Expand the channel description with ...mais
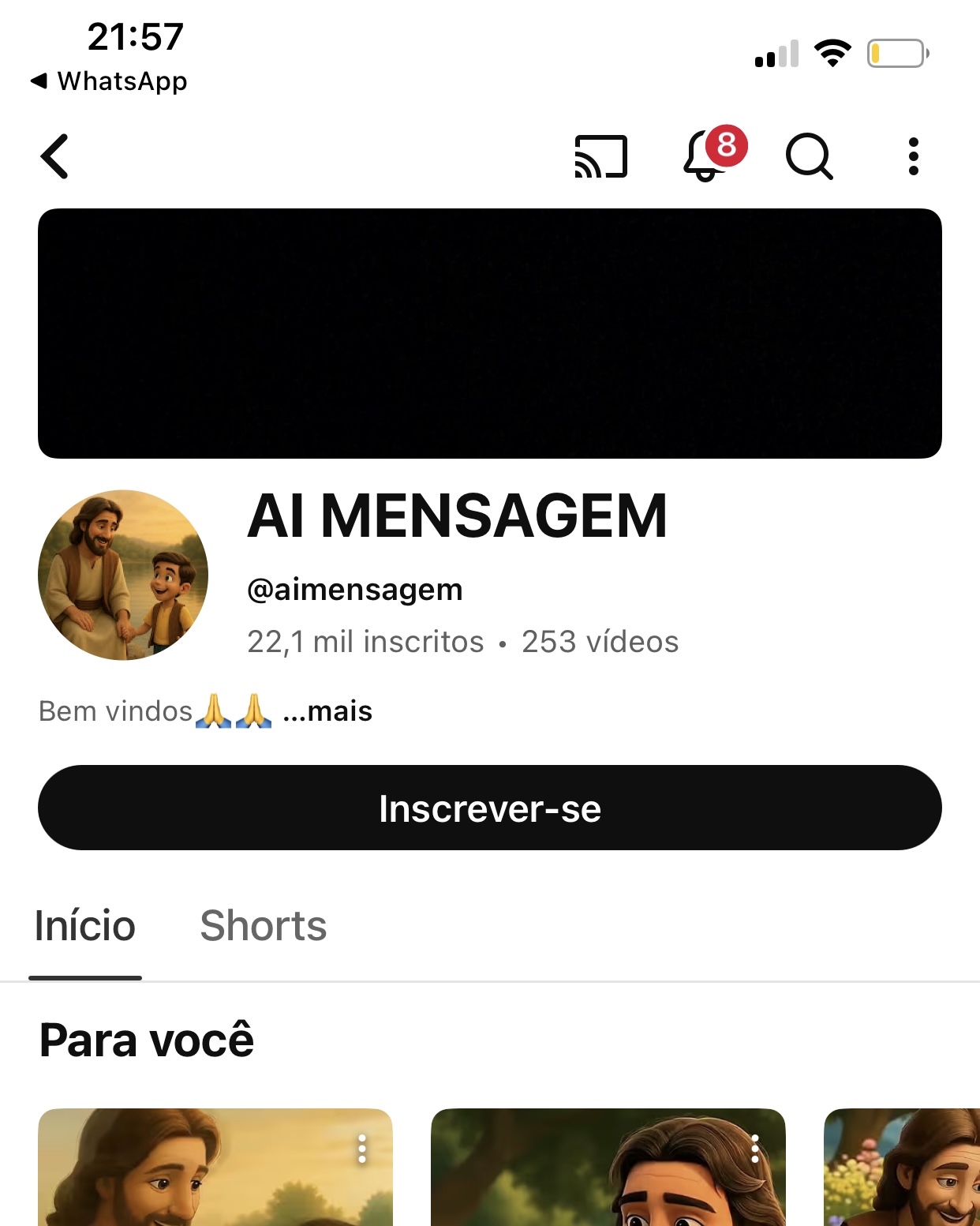980x1226 pixels. 327,711
